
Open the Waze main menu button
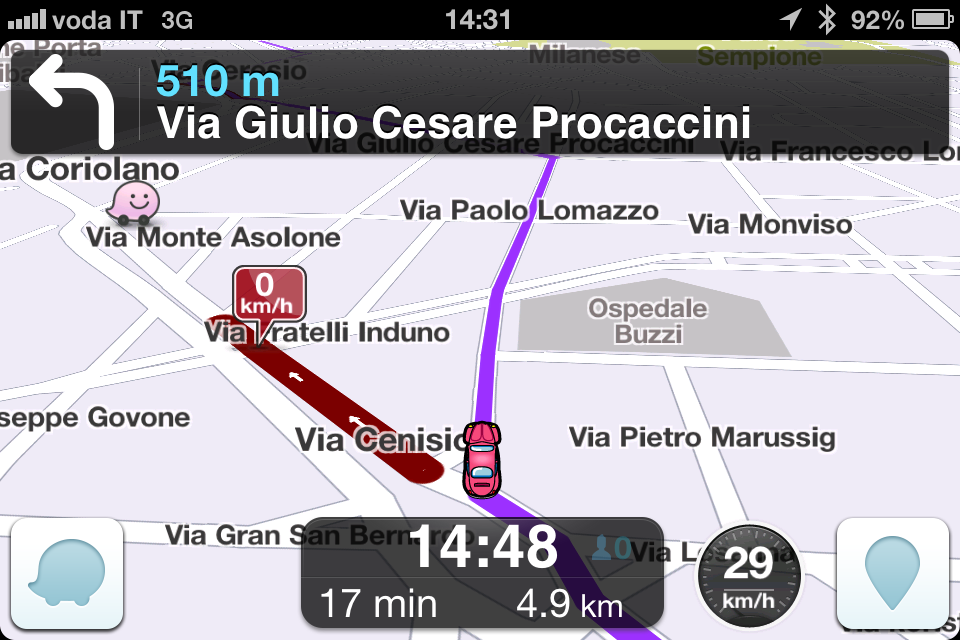[67, 573]
